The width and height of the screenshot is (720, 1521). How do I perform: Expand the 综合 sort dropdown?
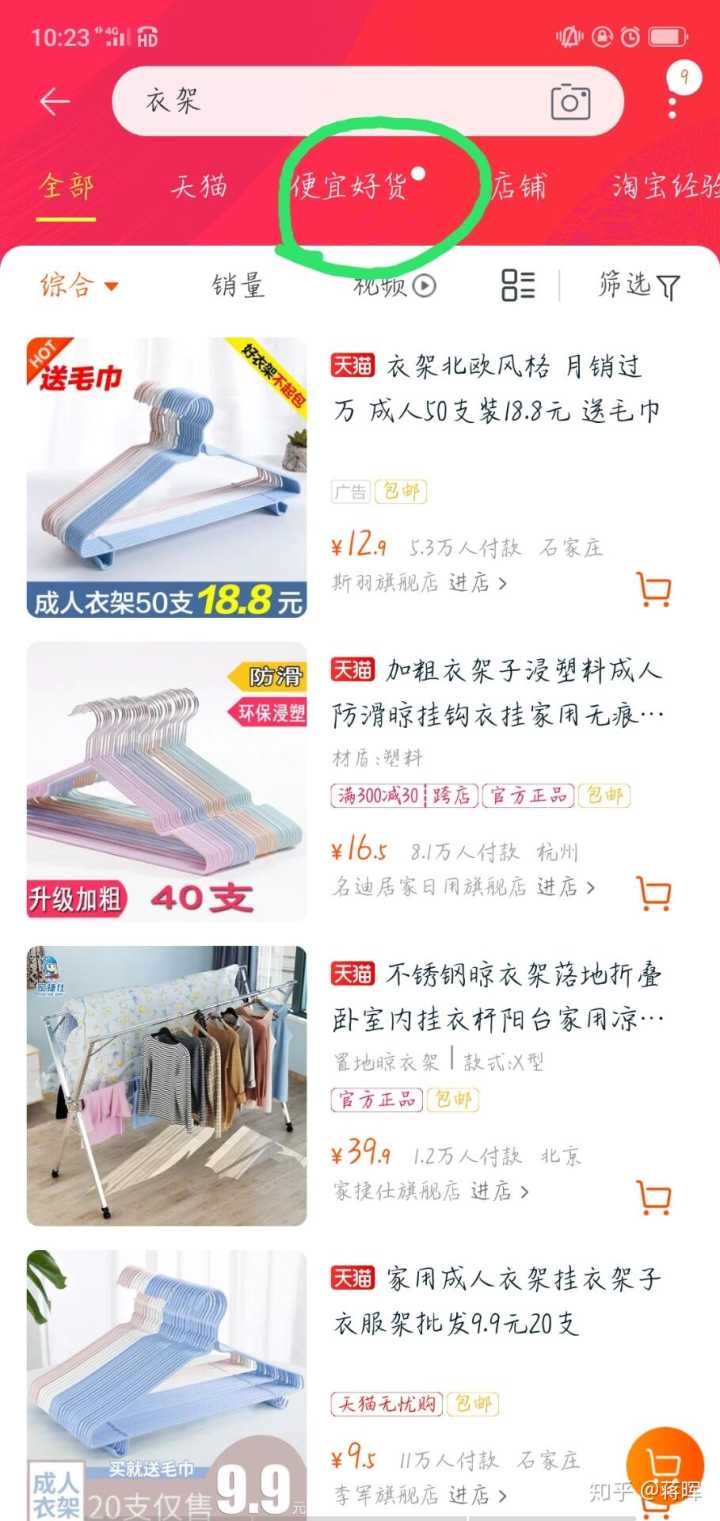pyautogui.click(x=79, y=285)
